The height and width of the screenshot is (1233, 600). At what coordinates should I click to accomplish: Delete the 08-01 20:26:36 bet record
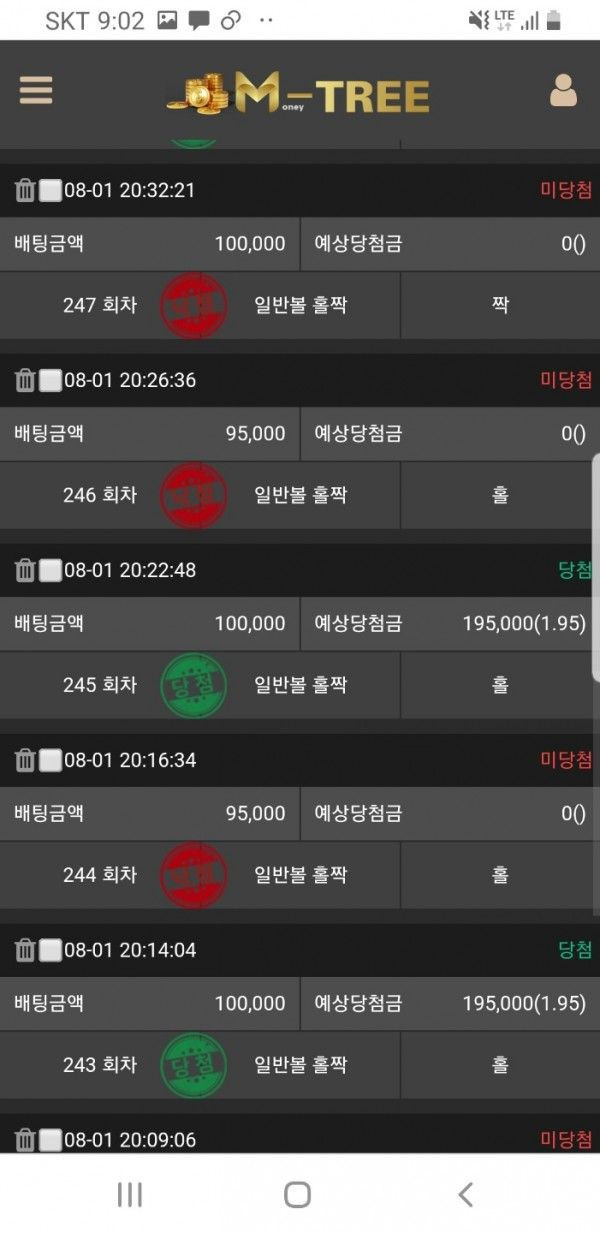pyautogui.click(x=25, y=380)
